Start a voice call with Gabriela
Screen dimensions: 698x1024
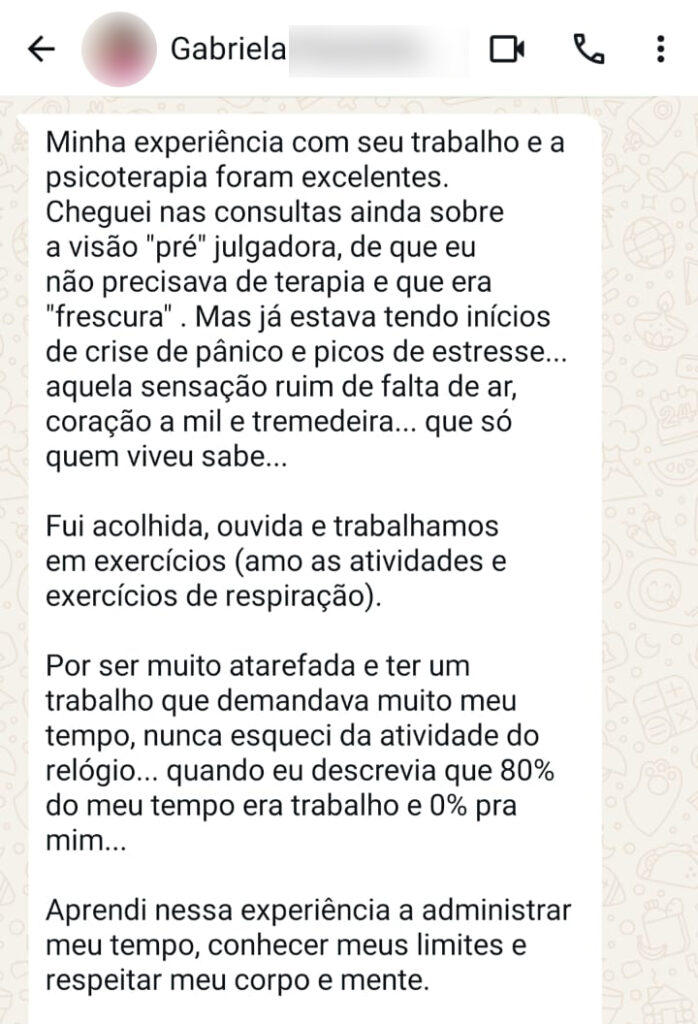pyautogui.click(x=588, y=49)
